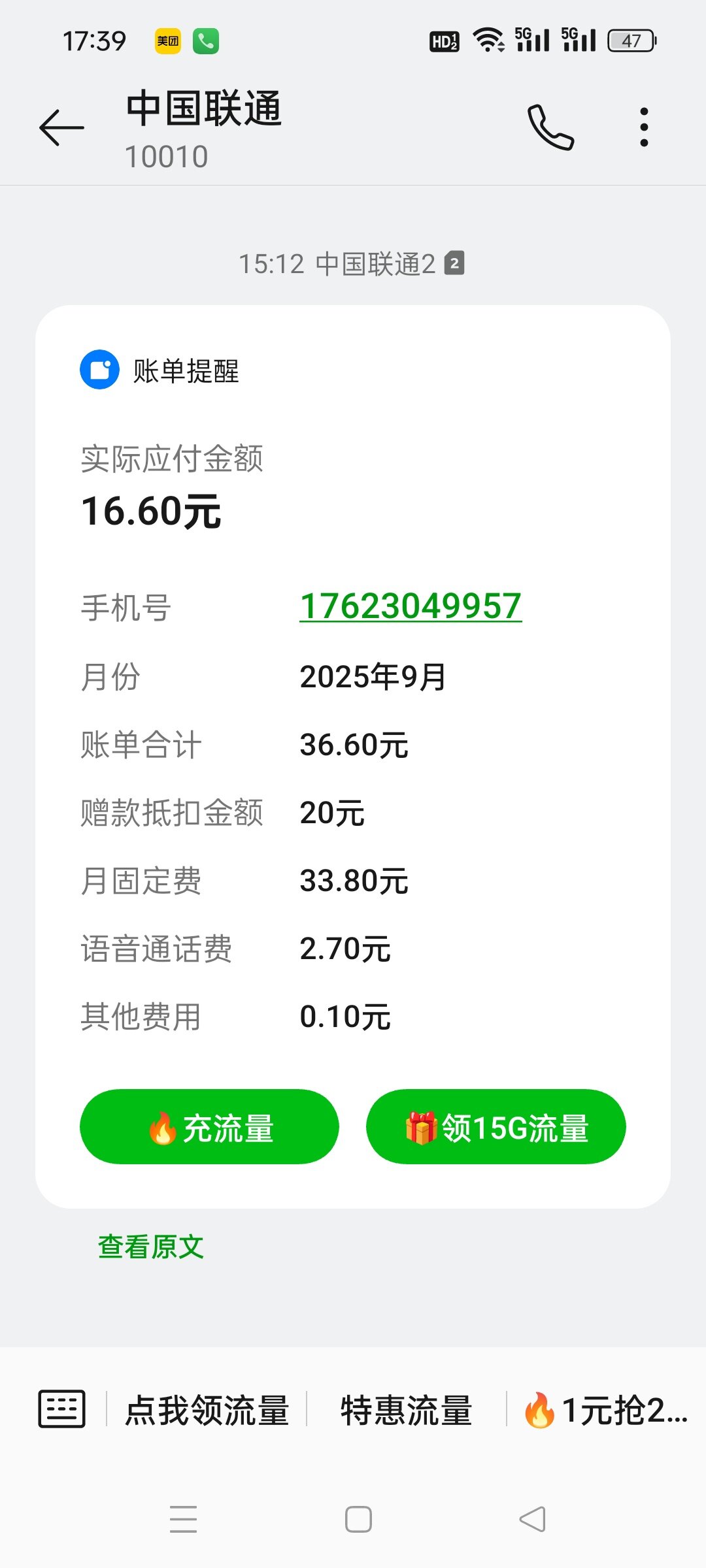Open the overflow menu
706x1568 pixels.
[x=644, y=127]
